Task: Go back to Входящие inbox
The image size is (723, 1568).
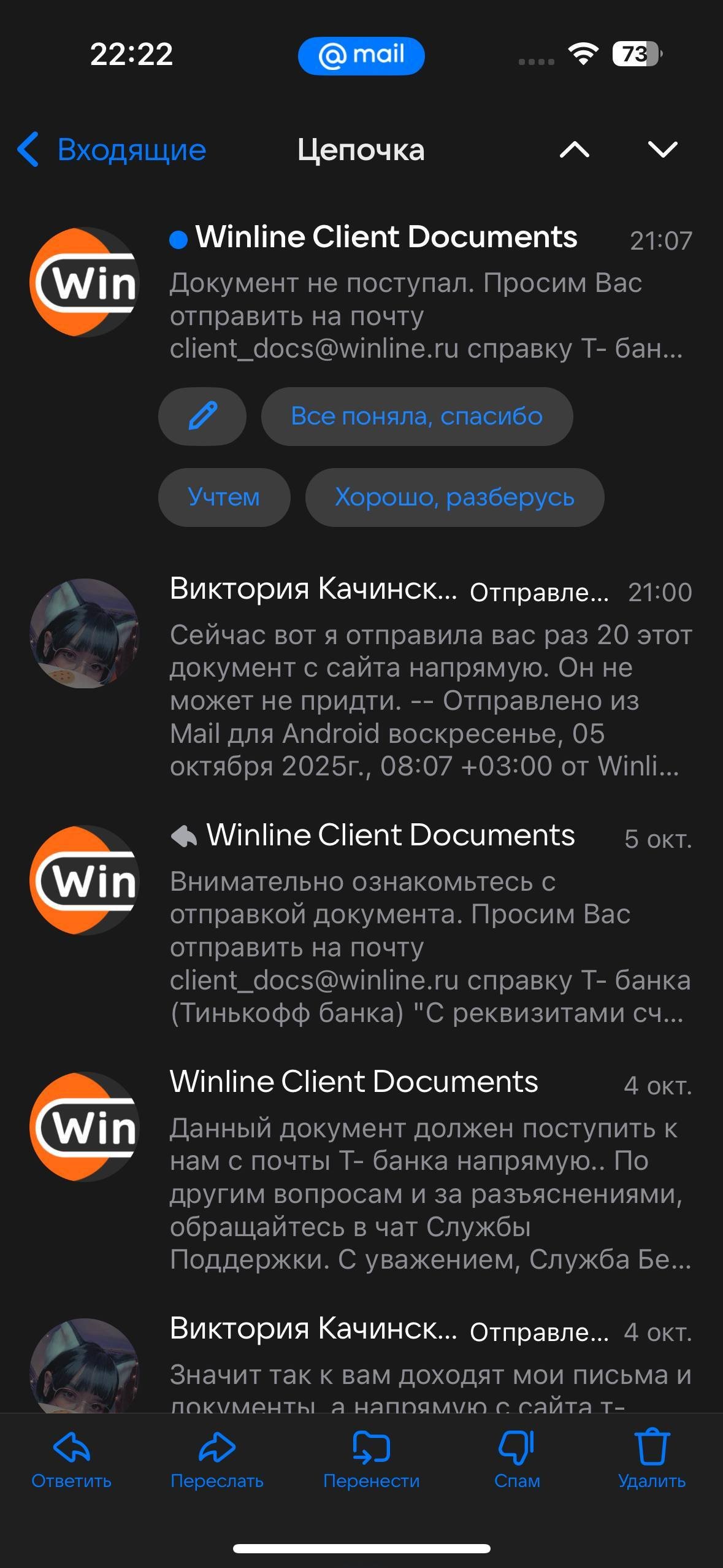Action: (112, 150)
